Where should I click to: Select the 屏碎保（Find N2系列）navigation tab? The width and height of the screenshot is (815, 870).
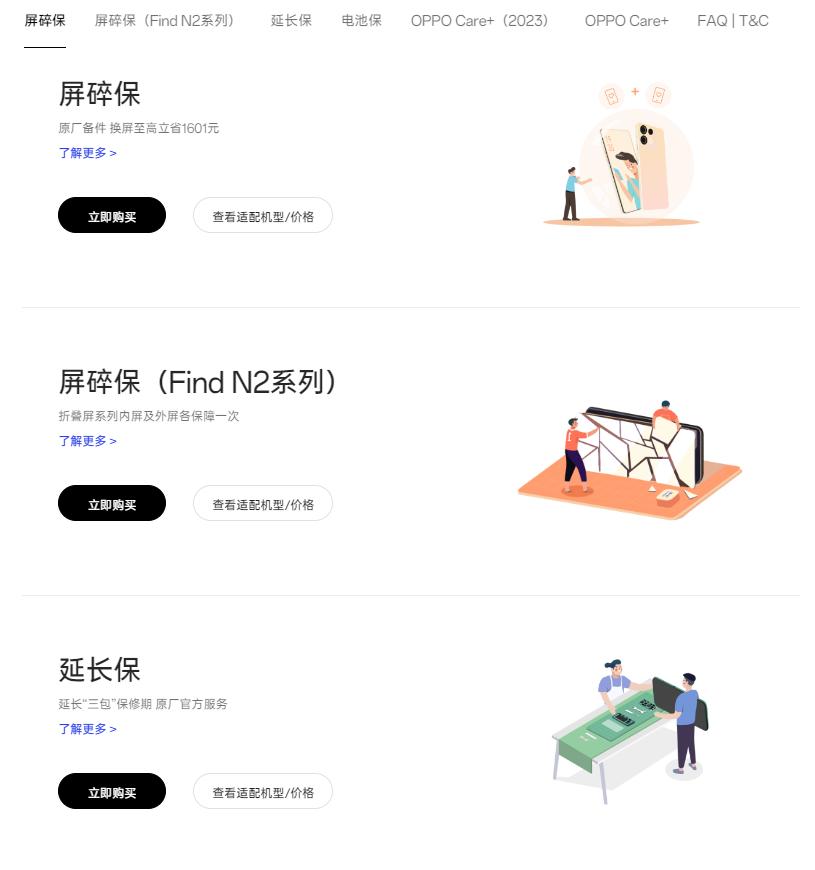click(x=164, y=20)
